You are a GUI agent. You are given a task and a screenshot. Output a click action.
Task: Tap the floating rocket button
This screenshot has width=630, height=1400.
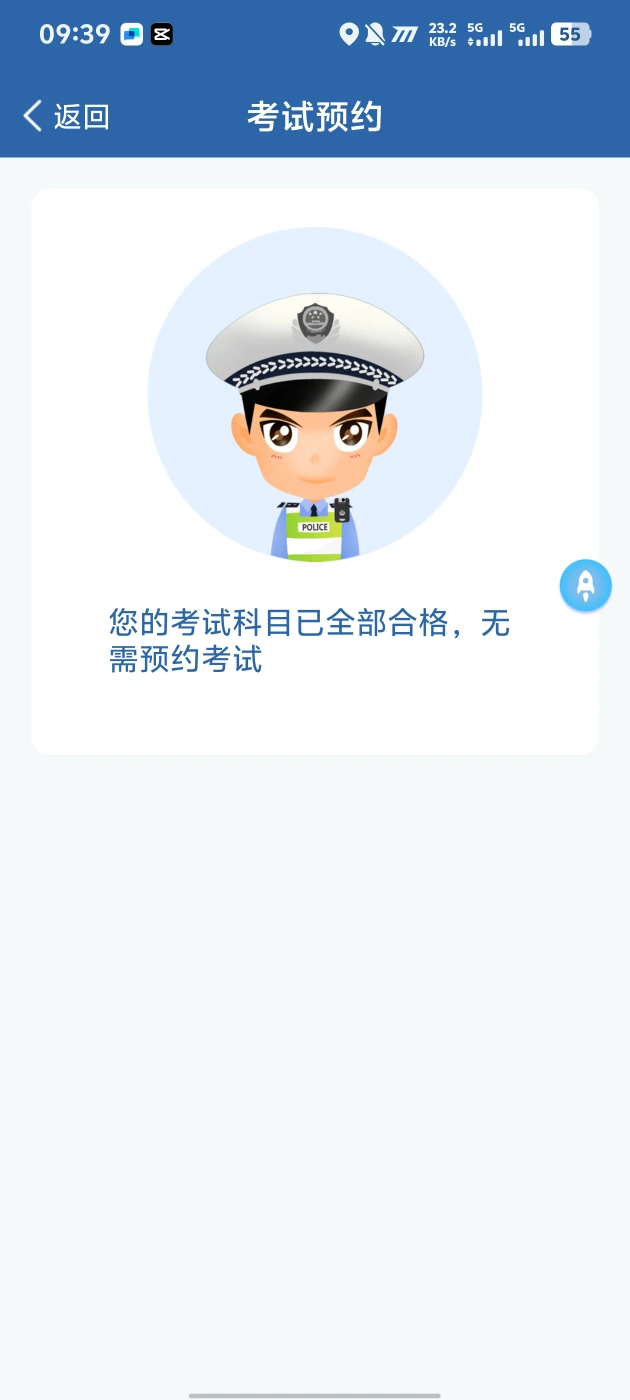pyautogui.click(x=585, y=585)
